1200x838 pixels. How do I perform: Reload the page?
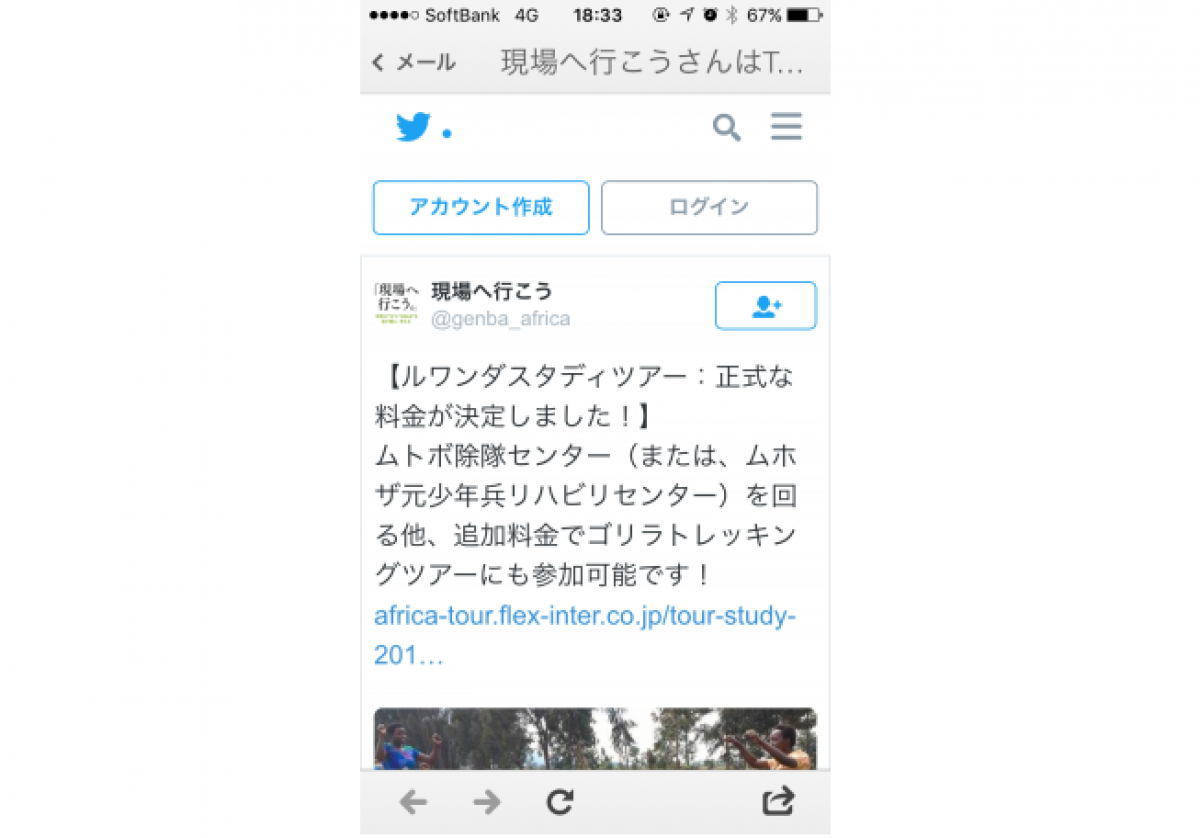[x=560, y=801]
